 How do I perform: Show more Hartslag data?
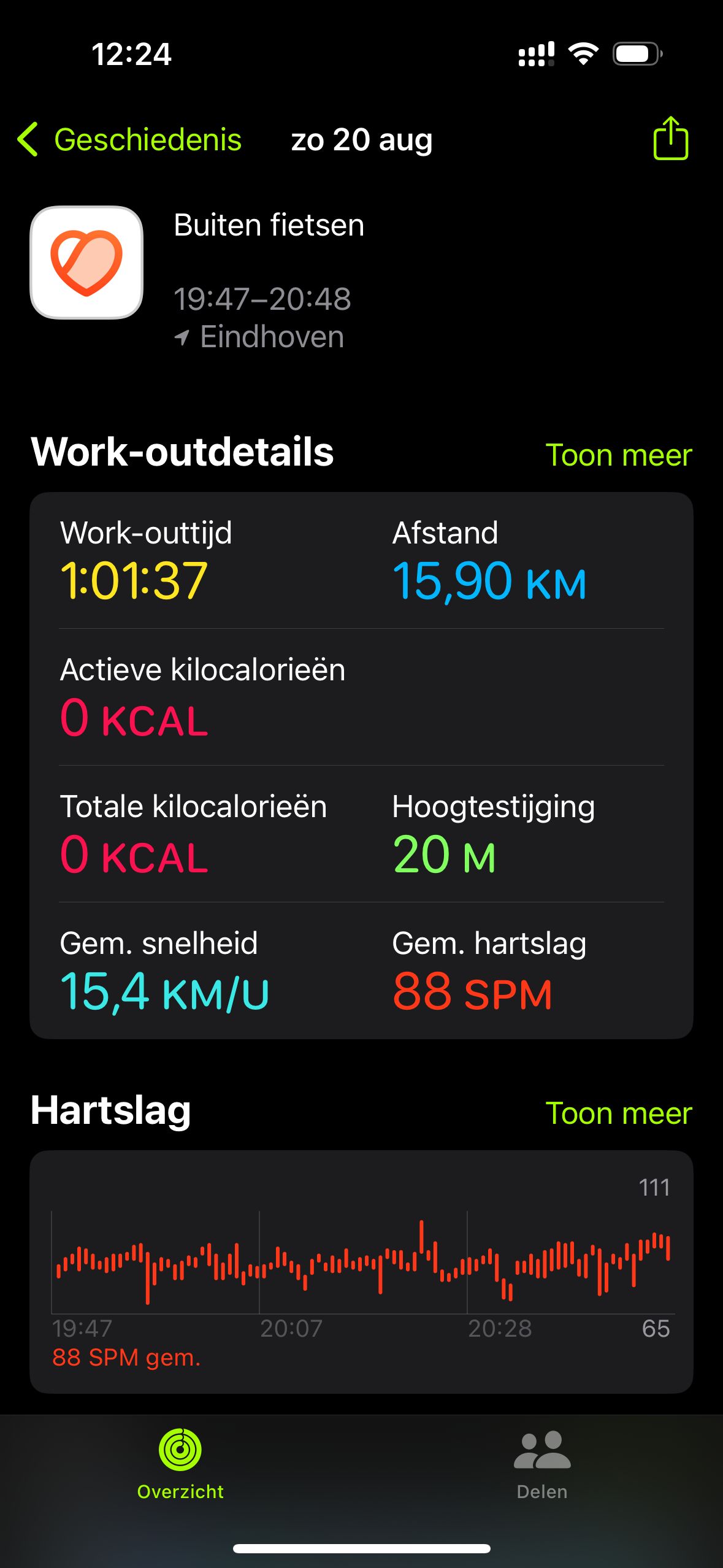pyautogui.click(x=618, y=1113)
